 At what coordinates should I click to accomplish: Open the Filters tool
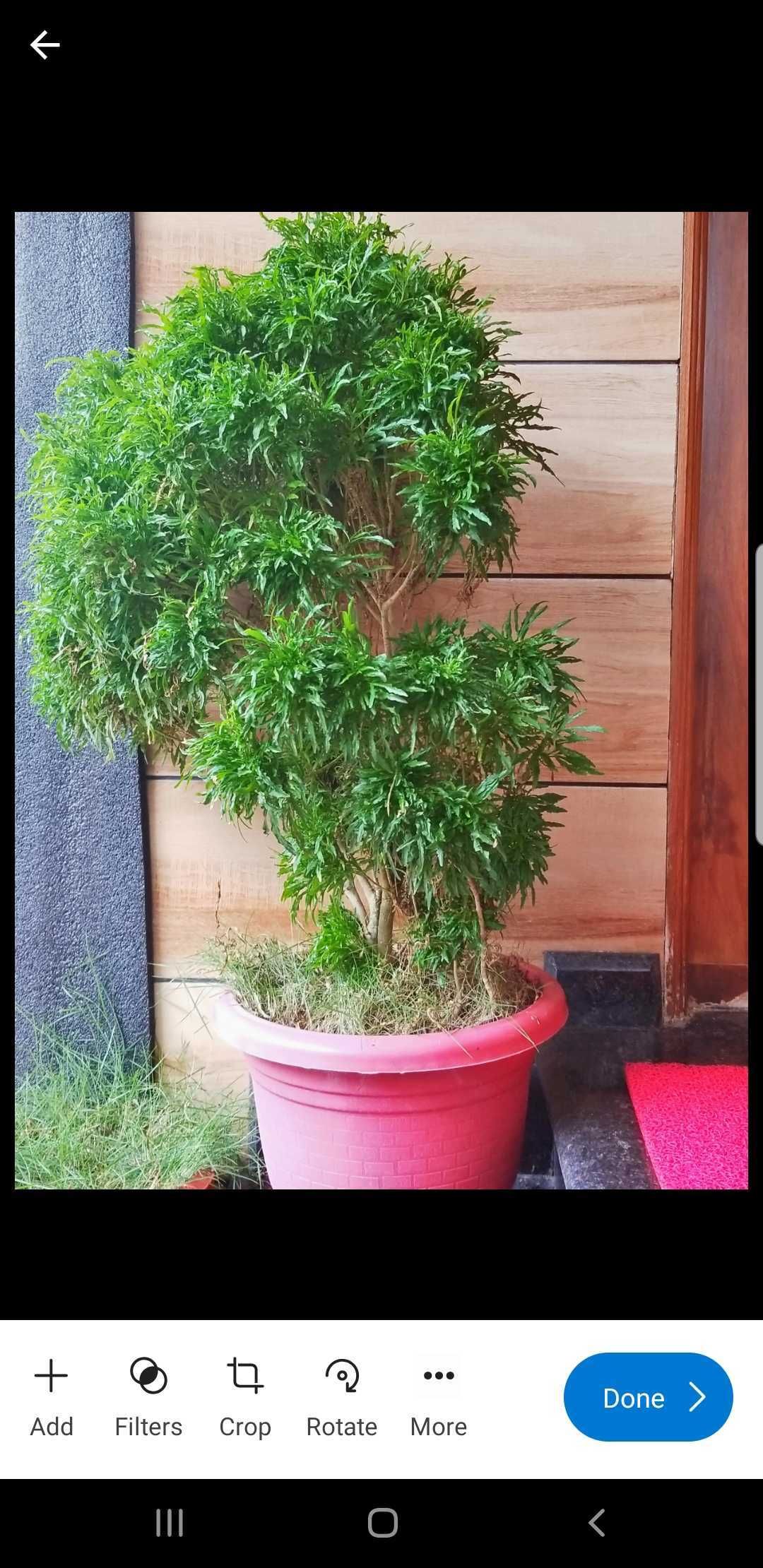[x=148, y=1396]
